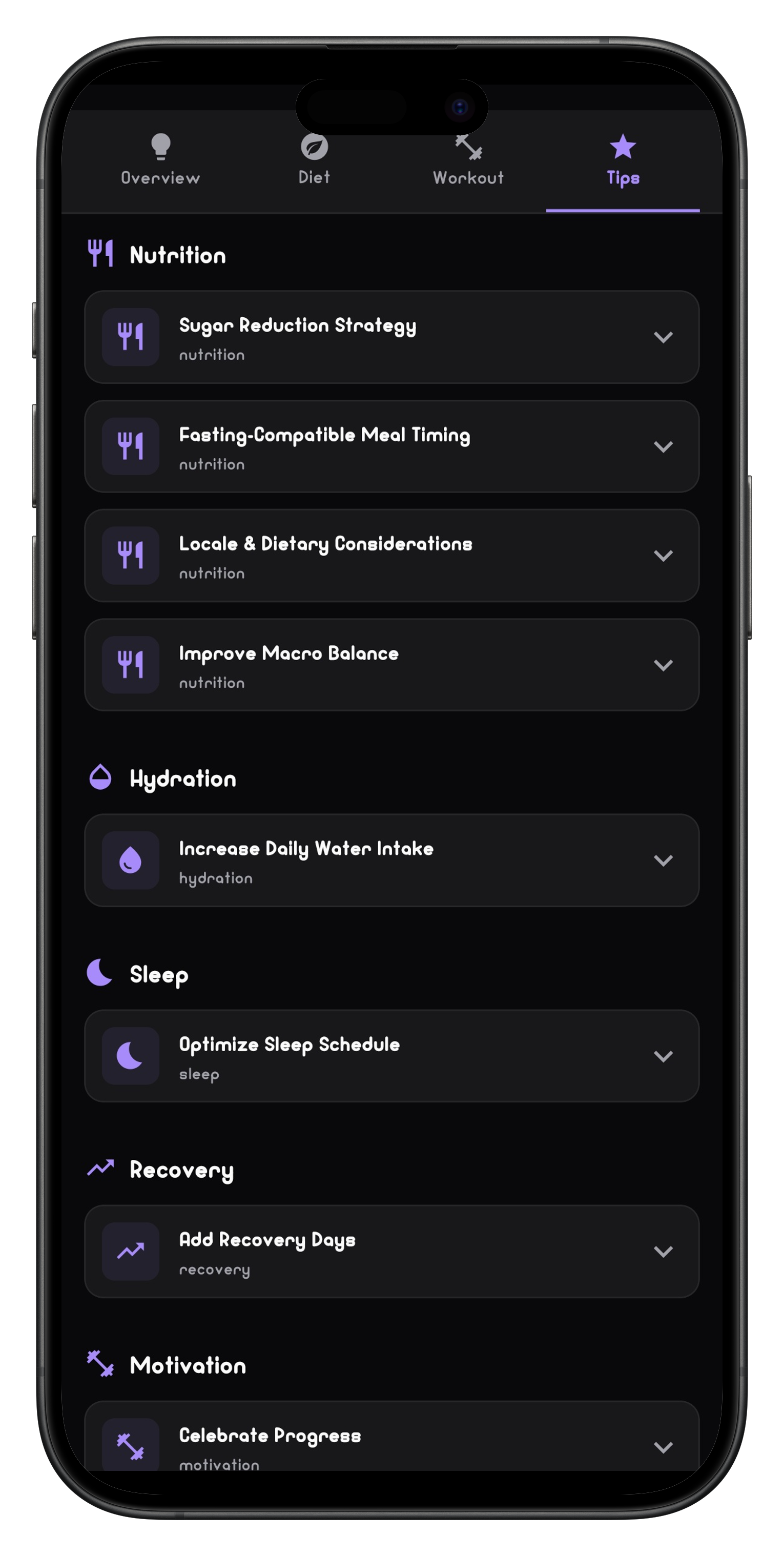Open the Optimize Sleep Schedule tip
The height and width of the screenshot is (1556, 784).
pos(391,1056)
